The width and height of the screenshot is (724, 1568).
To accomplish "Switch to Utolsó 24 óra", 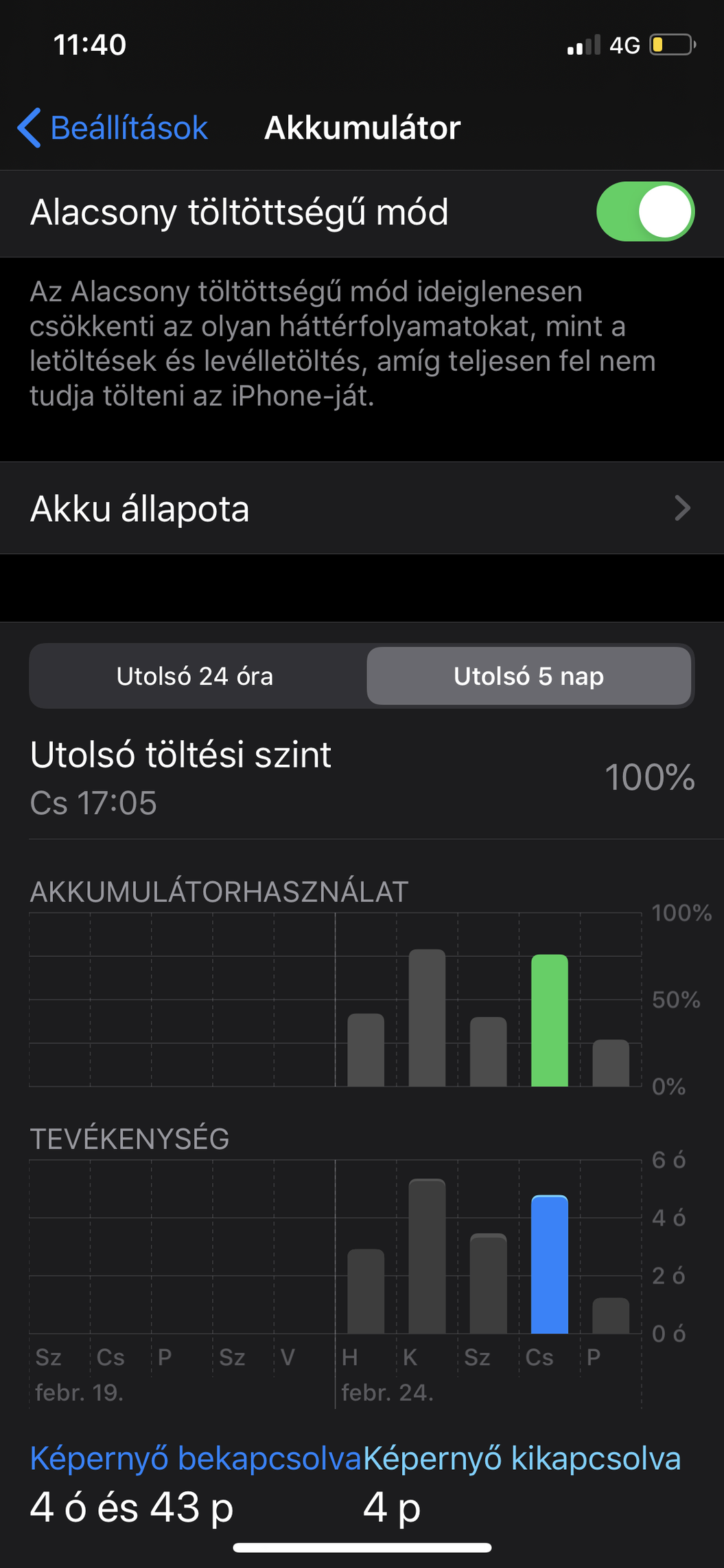I will pyautogui.click(x=196, y=676).
